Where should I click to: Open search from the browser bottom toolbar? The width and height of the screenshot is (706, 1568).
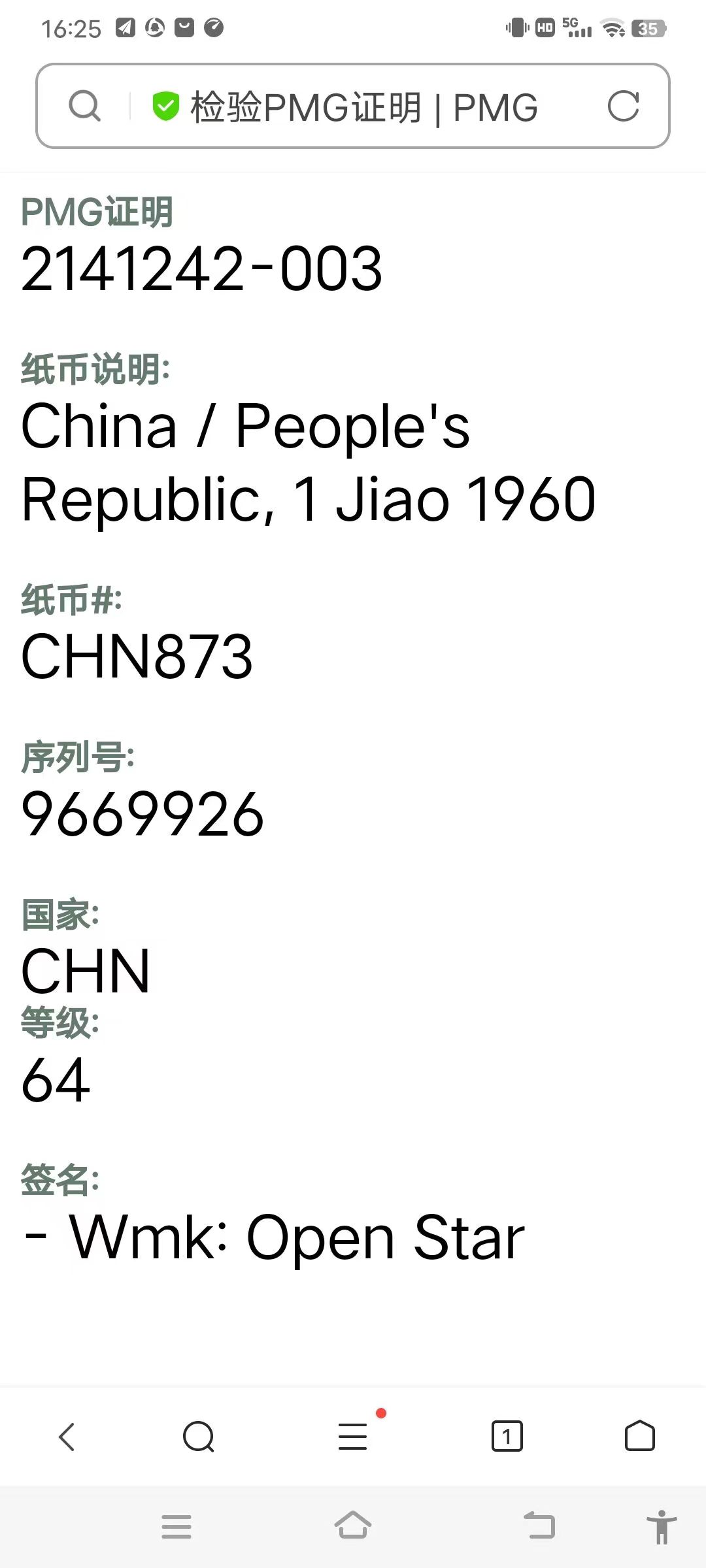199,1437
